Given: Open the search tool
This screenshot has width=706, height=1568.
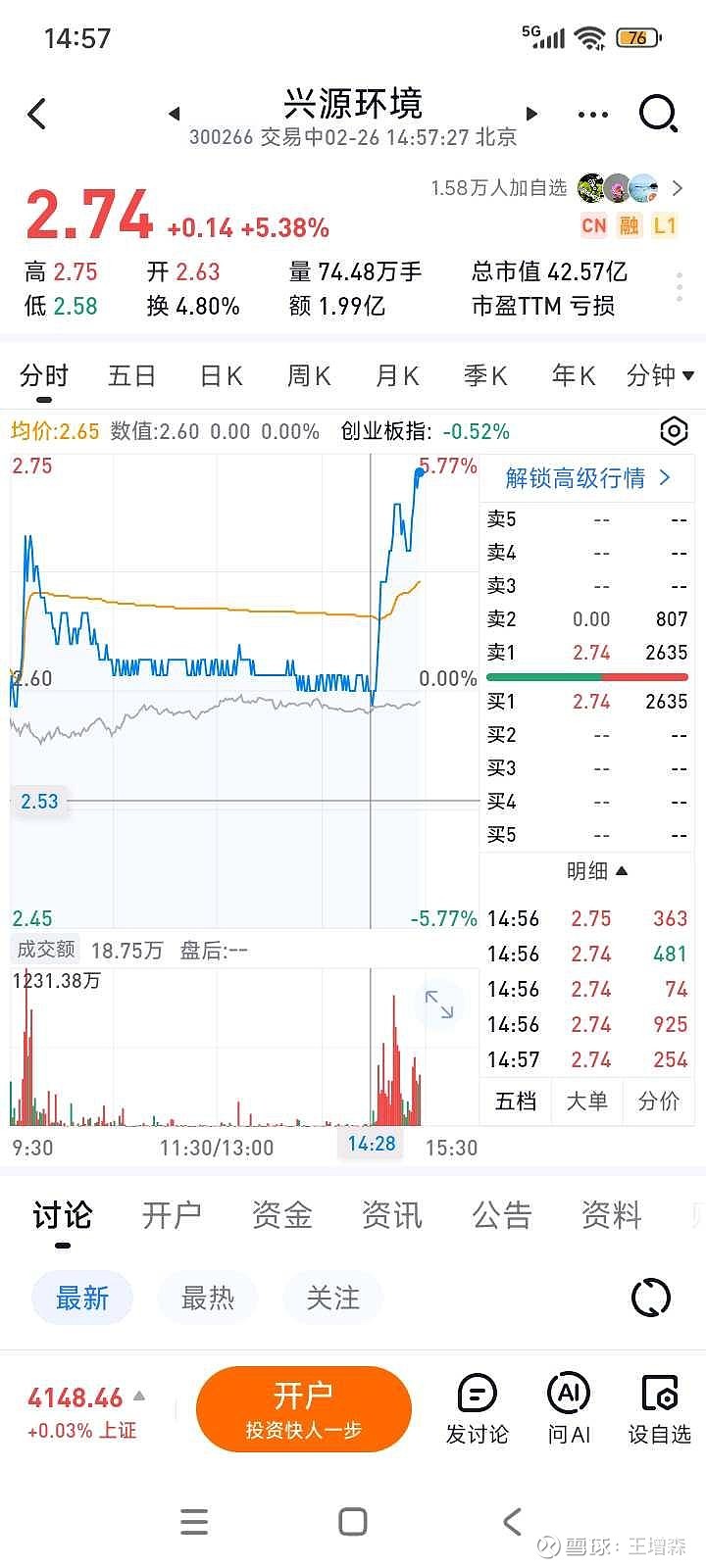Looking at the screenshot, I should 658,114.
